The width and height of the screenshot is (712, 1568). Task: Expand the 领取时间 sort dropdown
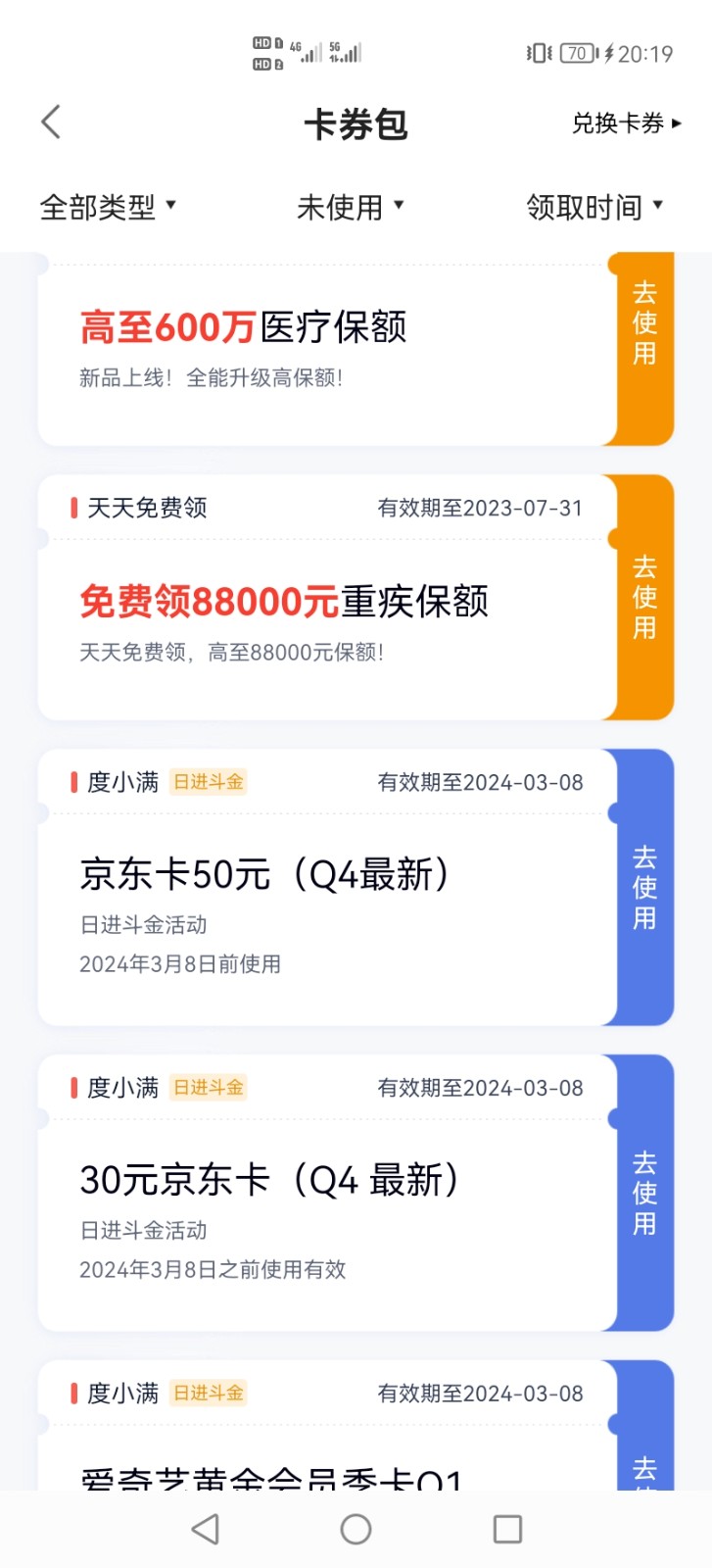[594, 207]
